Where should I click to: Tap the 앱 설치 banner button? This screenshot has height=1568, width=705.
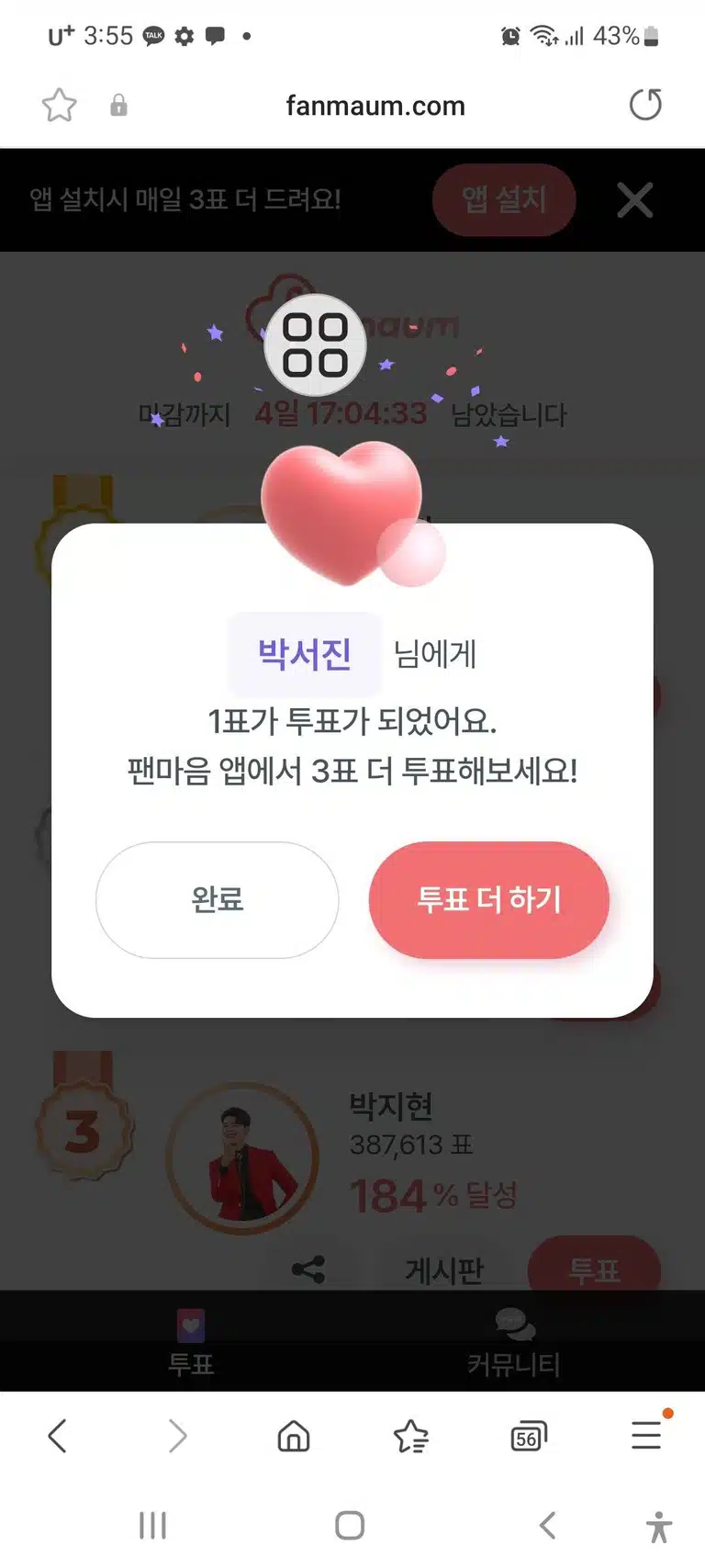(504, 199)
